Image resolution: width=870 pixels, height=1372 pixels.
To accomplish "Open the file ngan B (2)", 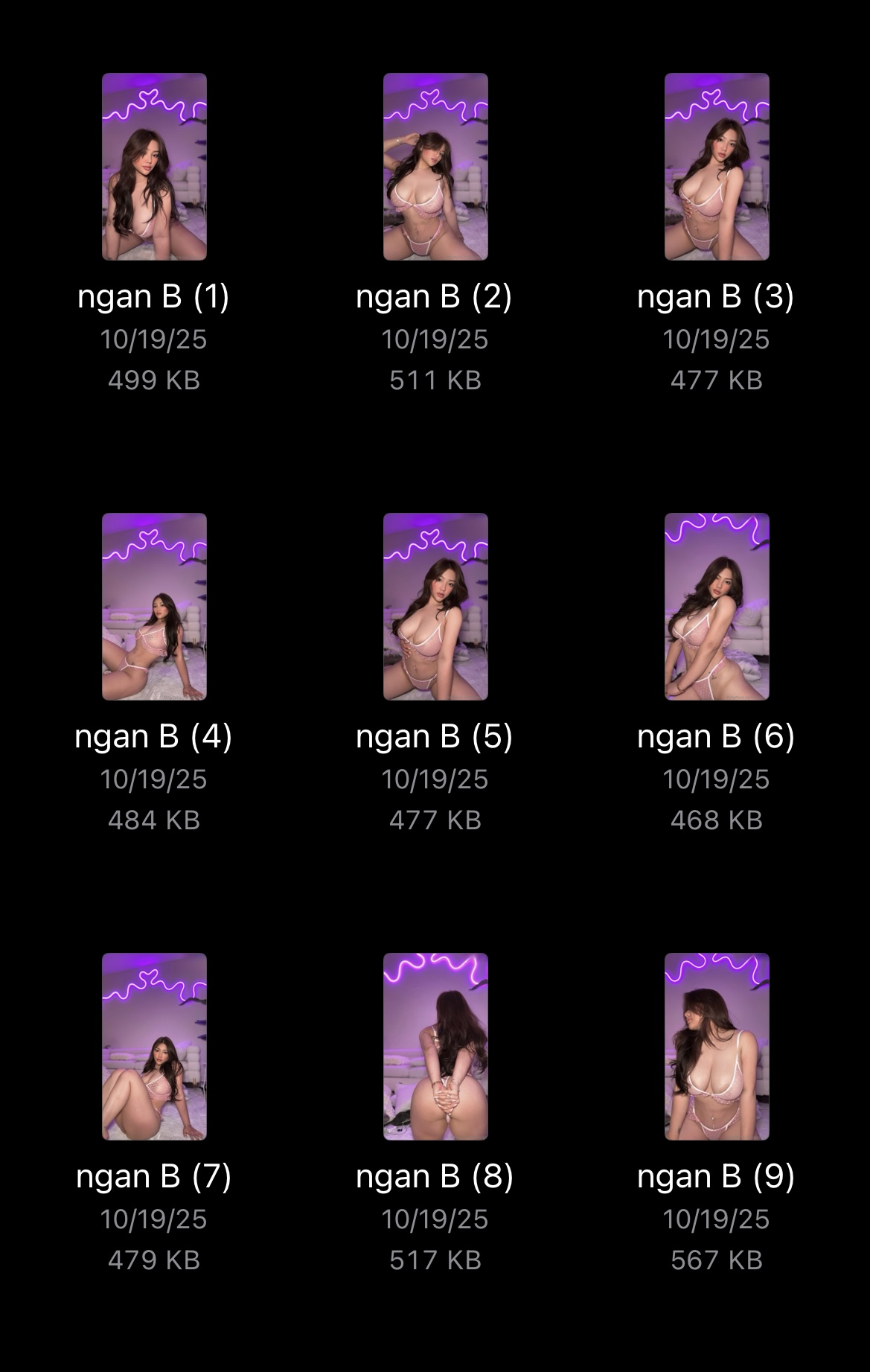I will pyautogui.click(x=435, y=167).
